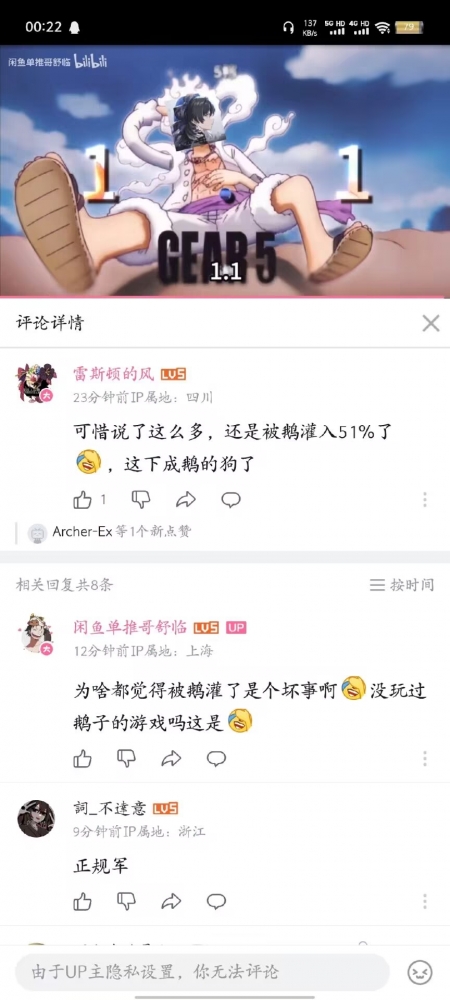Like the 正规军 reply
450x1000 pixels.
[83, 901]
